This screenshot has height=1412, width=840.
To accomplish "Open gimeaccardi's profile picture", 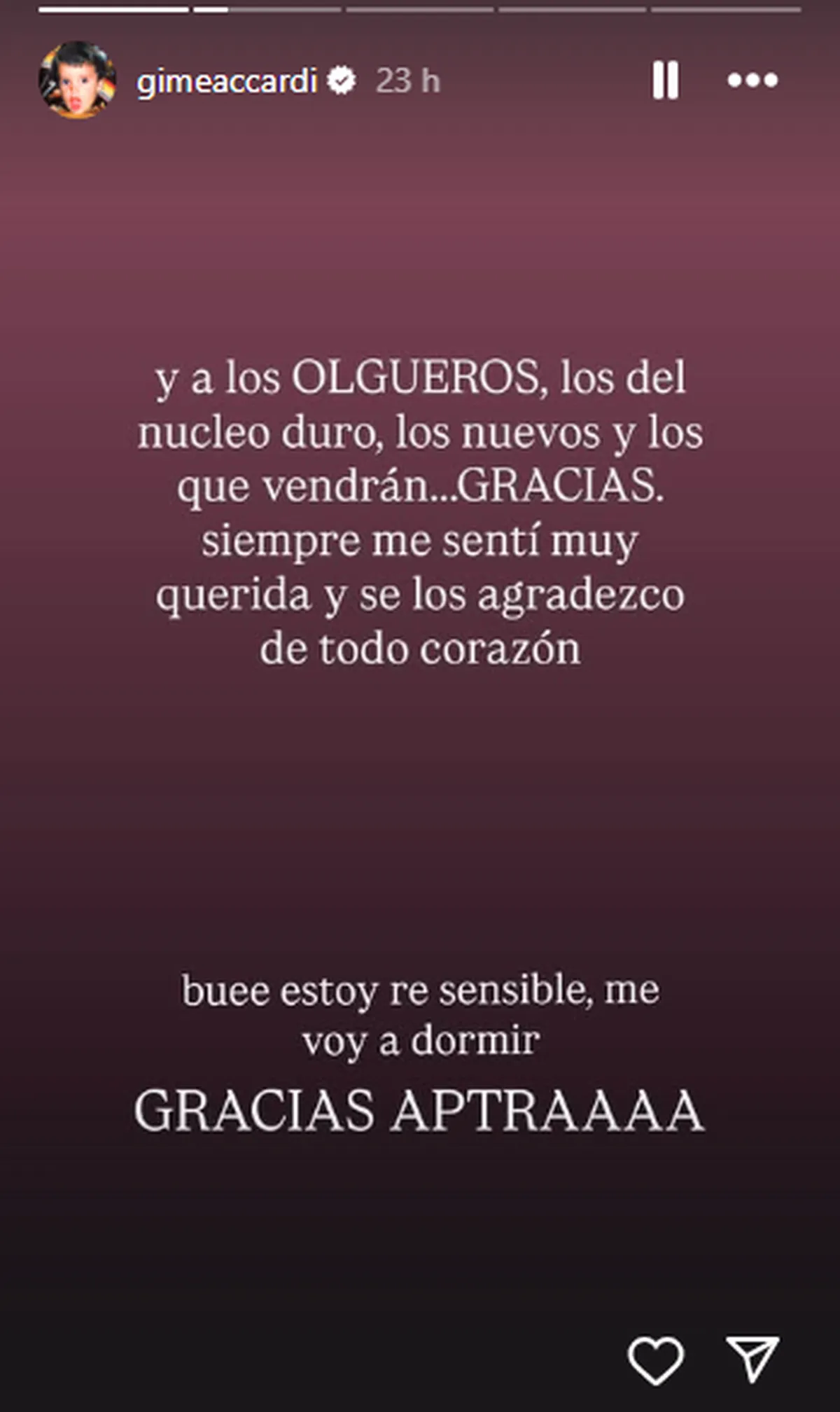I will 77,80.
